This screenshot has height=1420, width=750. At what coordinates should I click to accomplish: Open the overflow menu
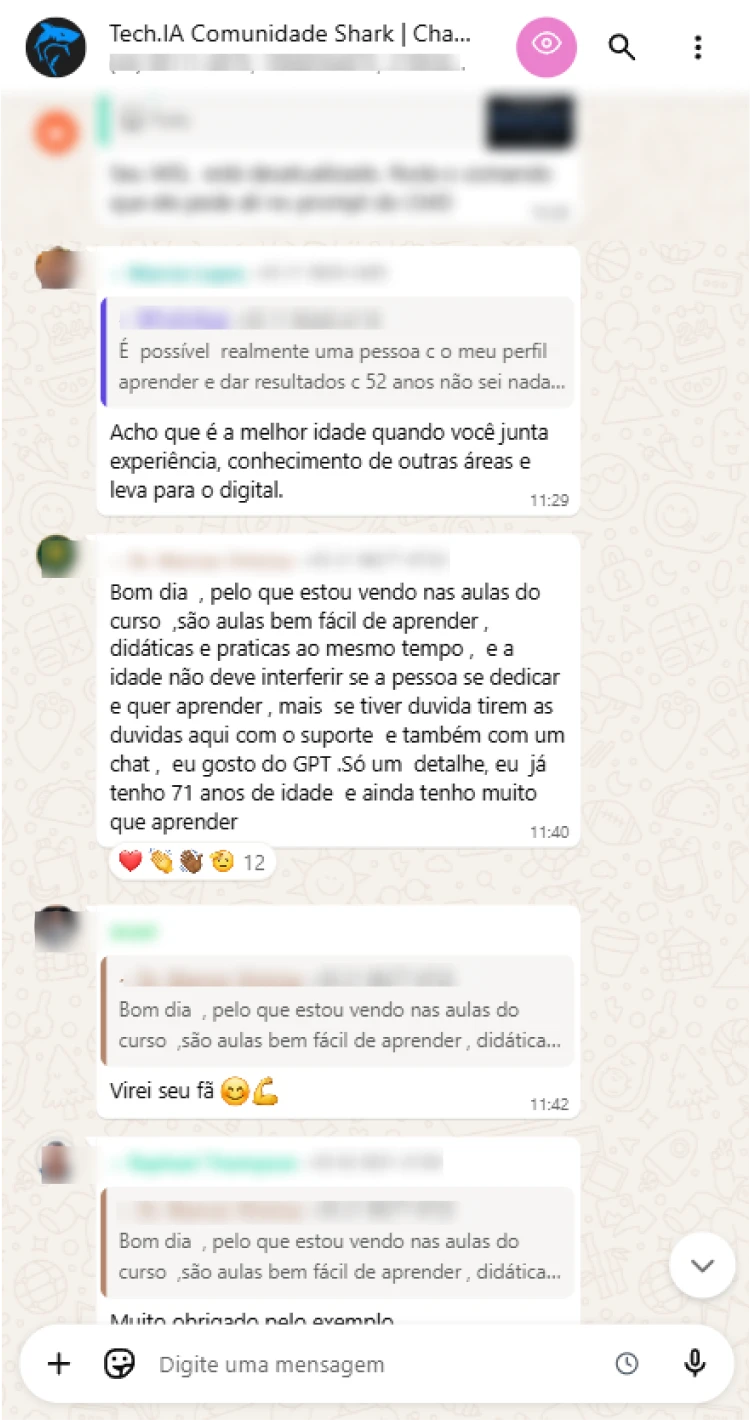[x=698, y=47]
